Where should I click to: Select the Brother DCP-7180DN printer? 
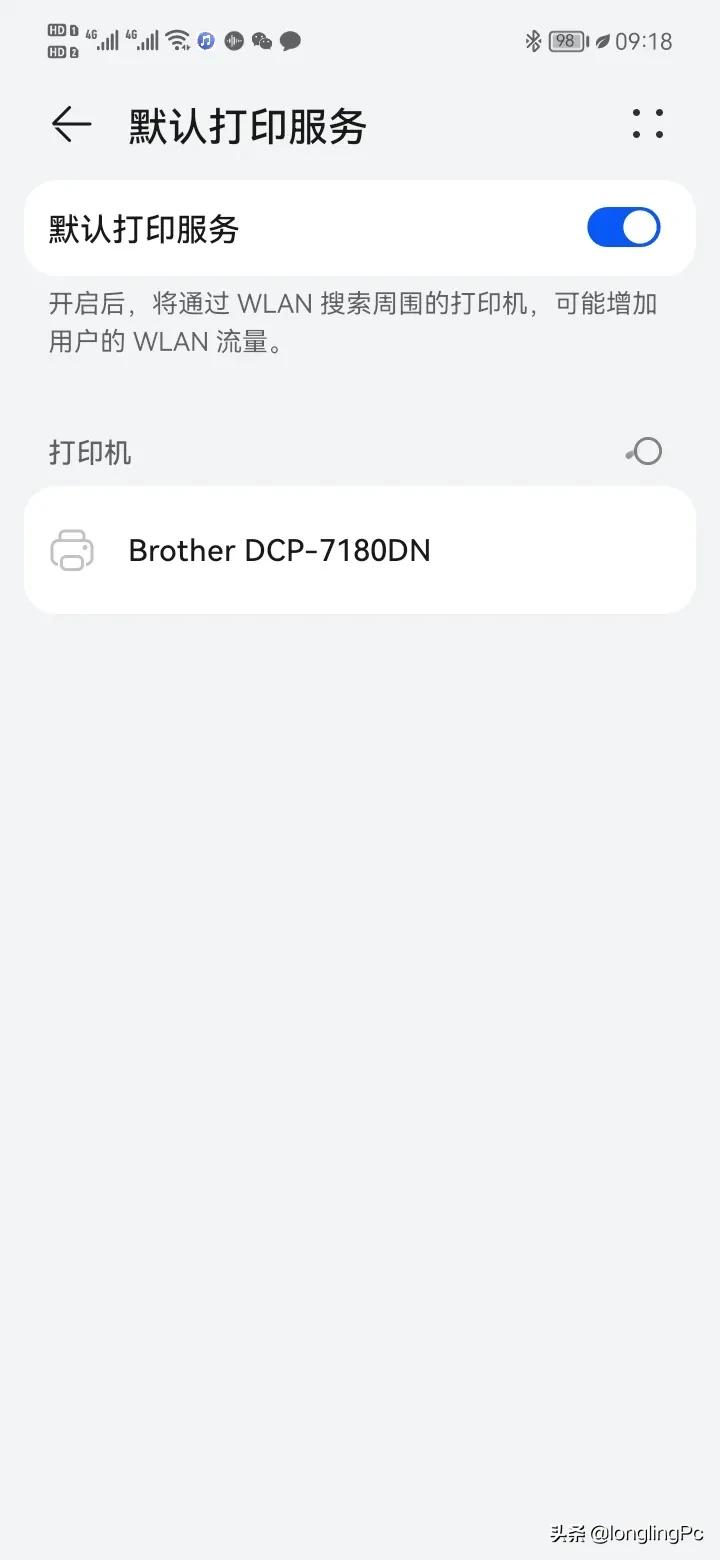click(278, 550)
